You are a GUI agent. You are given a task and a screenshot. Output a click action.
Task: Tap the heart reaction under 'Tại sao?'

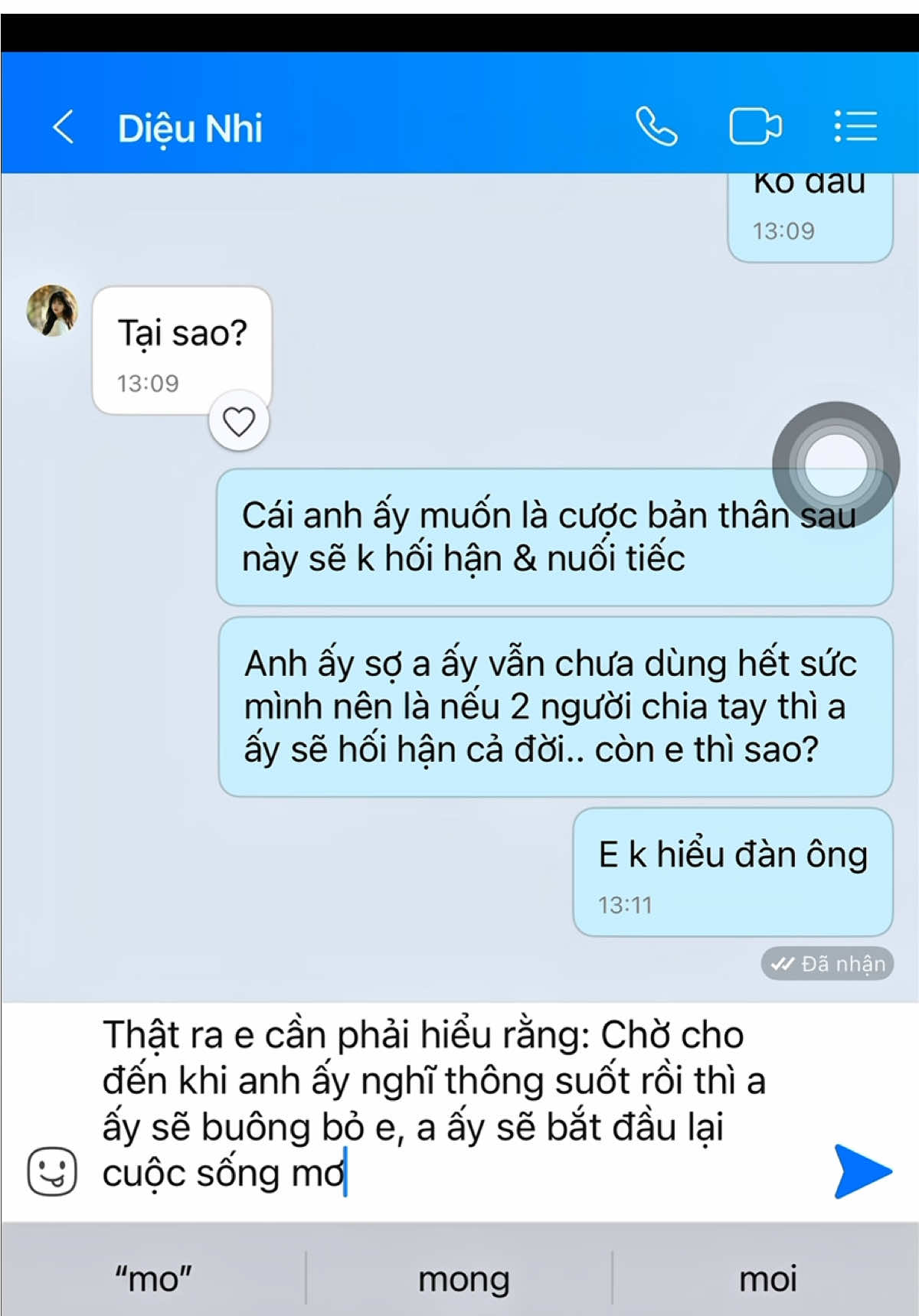[x=239, y=421]
